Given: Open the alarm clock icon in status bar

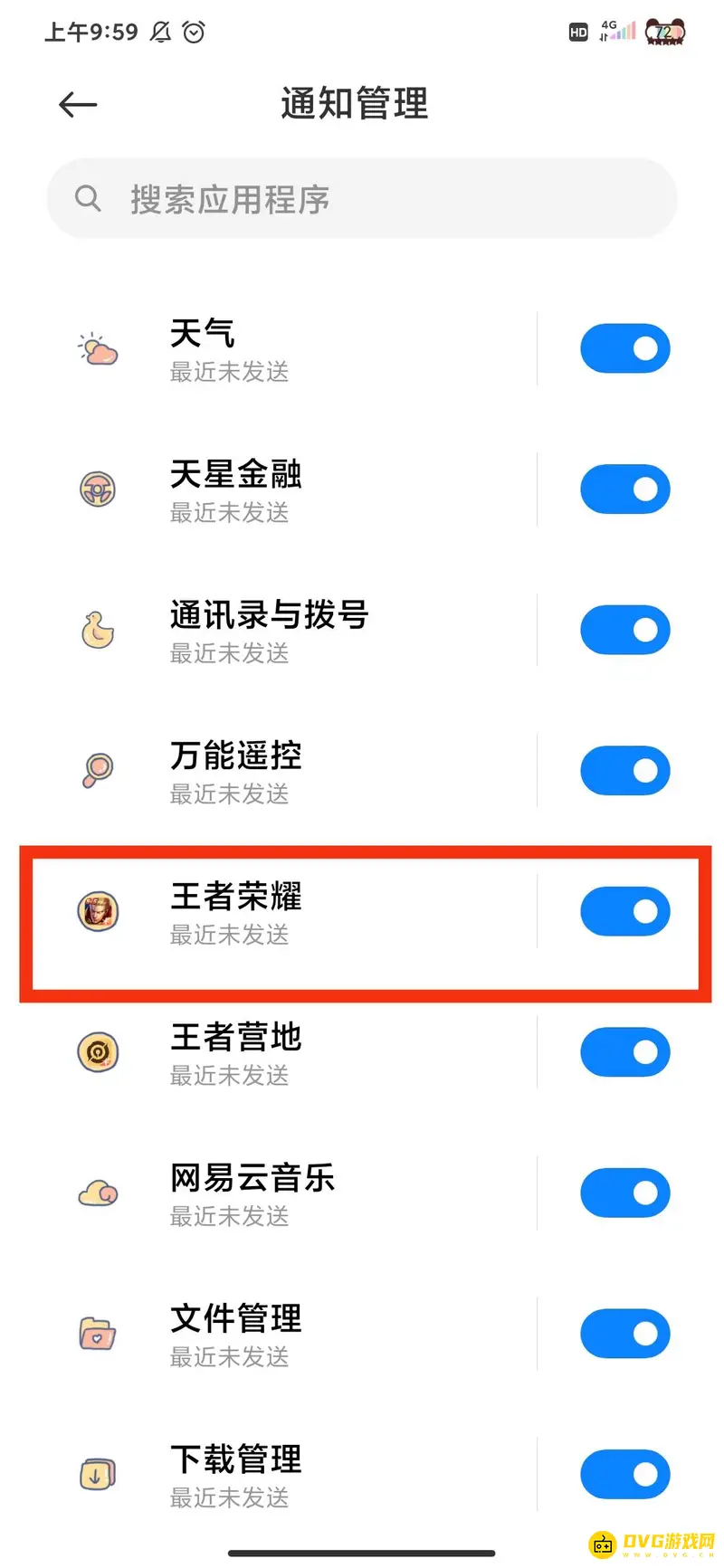Looking at the screenshot, I should point(192,33).
